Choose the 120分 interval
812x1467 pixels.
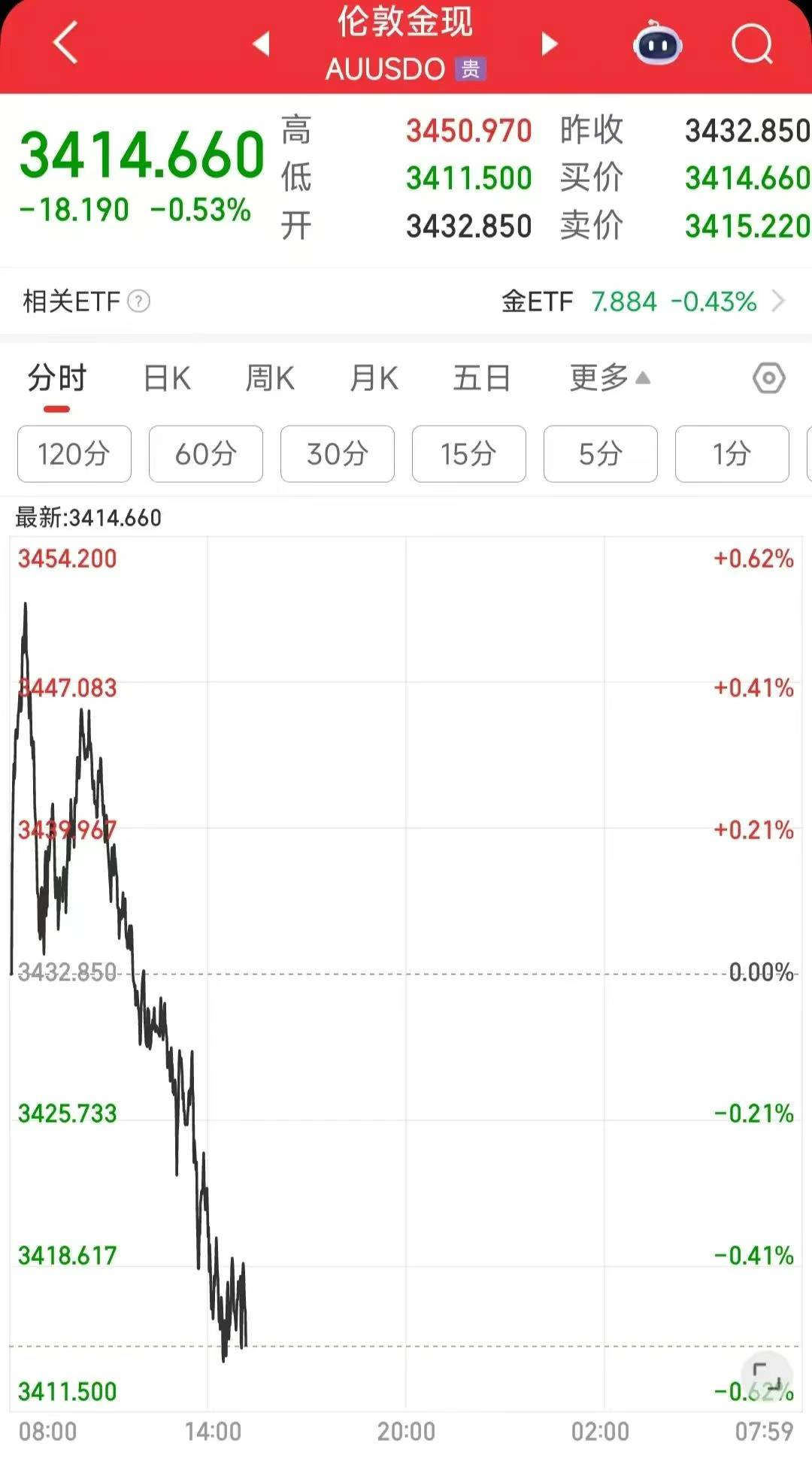point(74,454)
